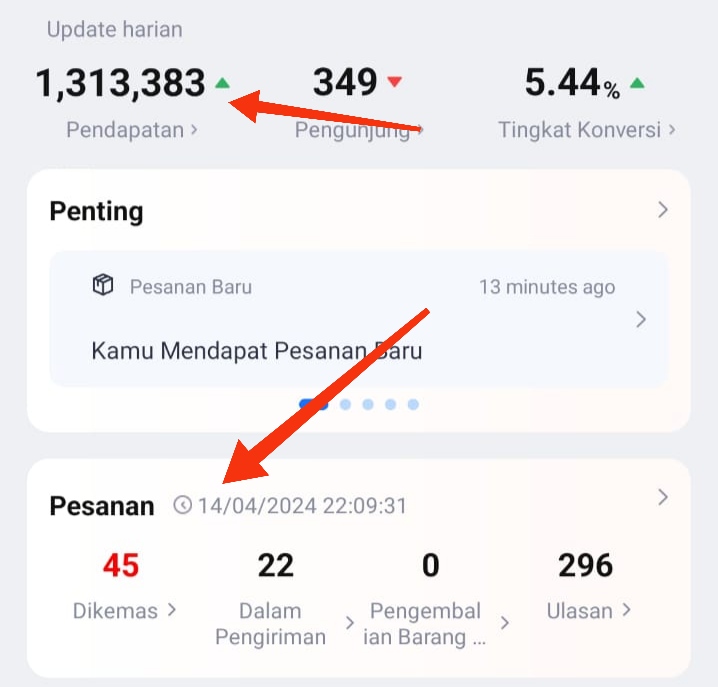Image resolution: width=718 pixels, height=687 pixels.
Task: Expand the Penting section
Action: 662,210
